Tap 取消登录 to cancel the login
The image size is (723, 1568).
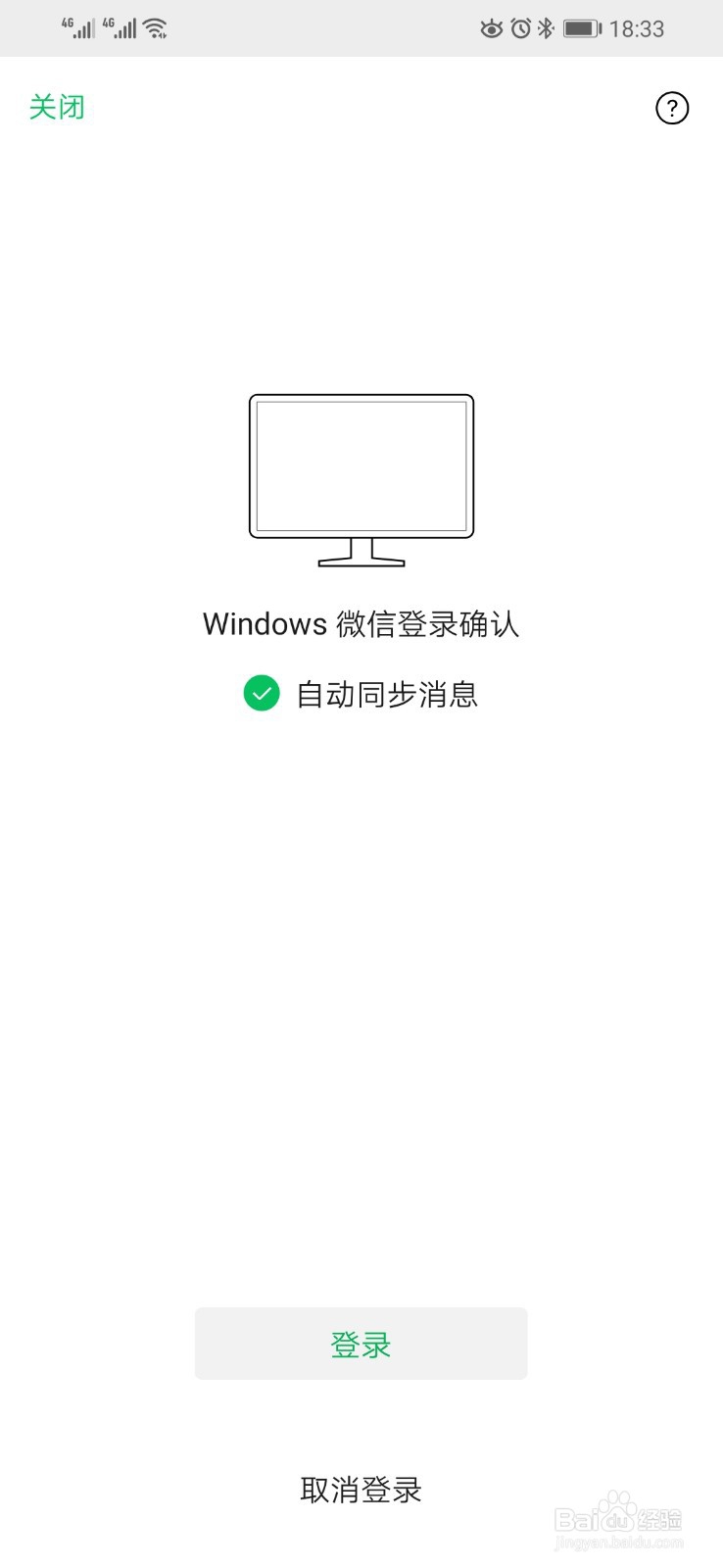pyautogui.click(x=360, y=1490)
